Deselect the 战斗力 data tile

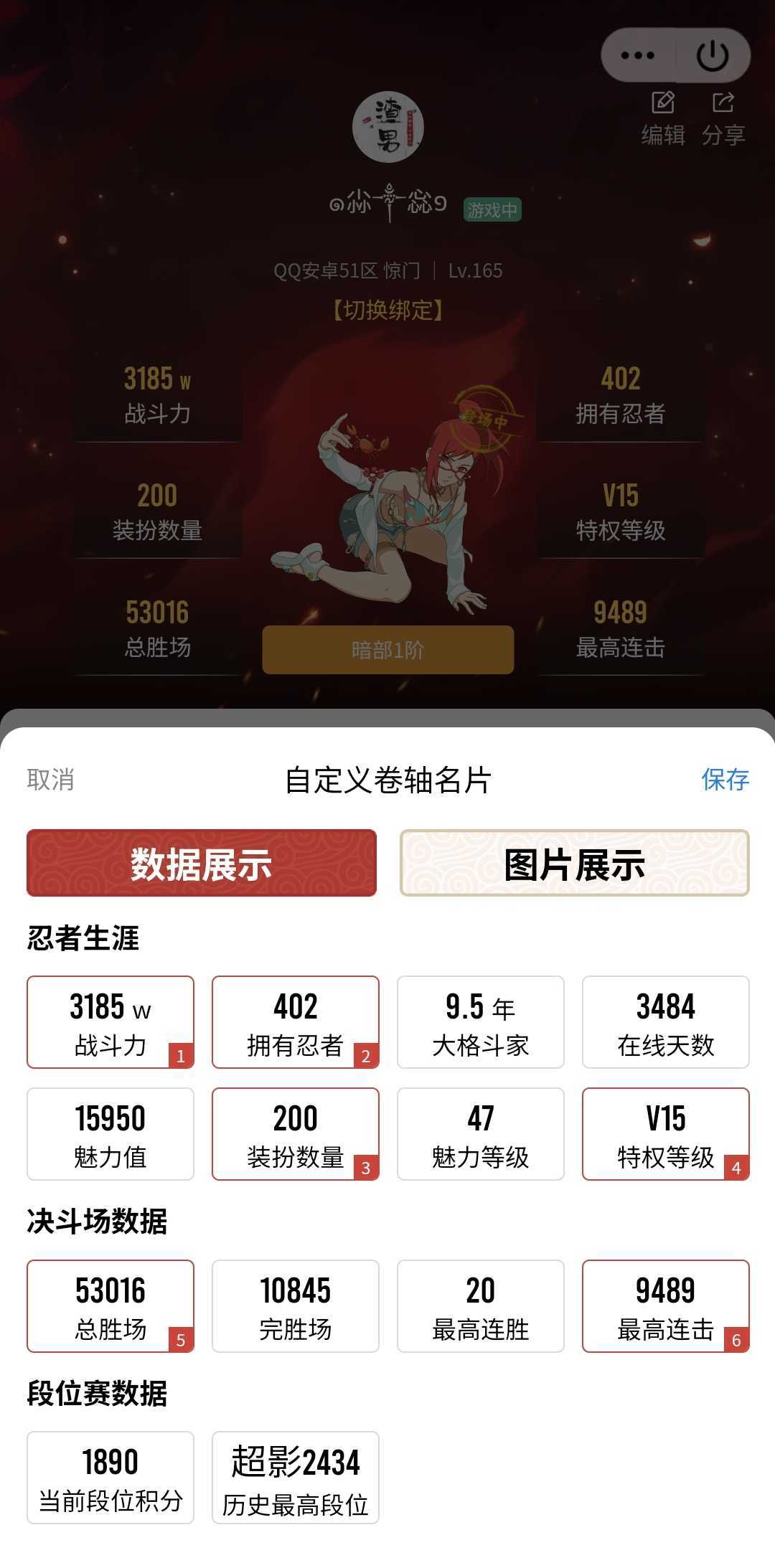point(111,1022)
